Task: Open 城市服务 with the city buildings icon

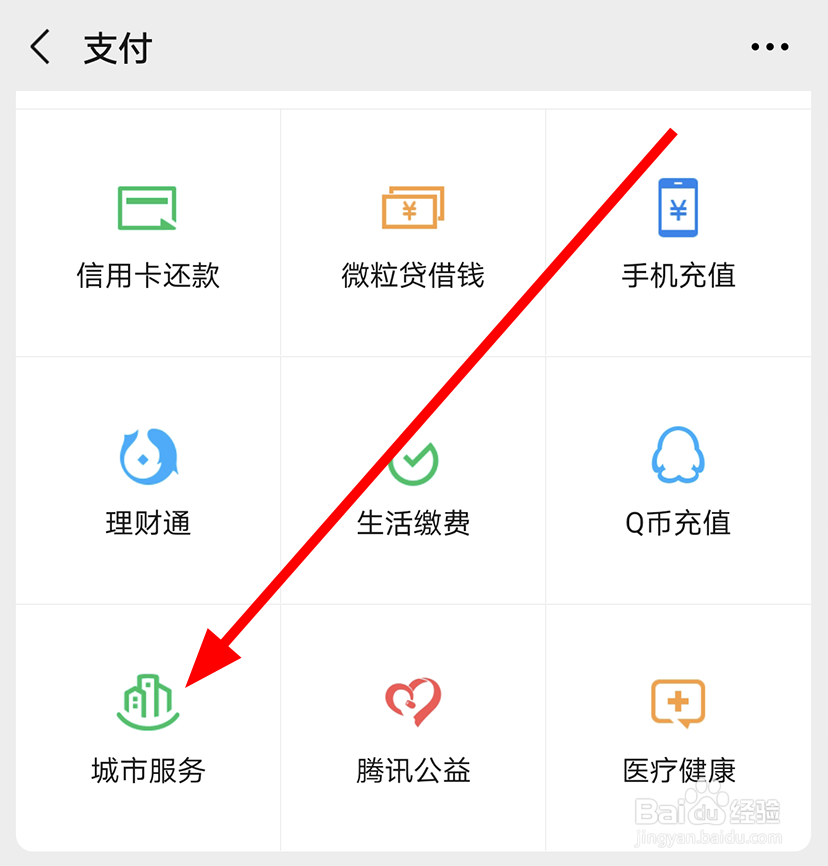Action: click(x=147, y=702)
